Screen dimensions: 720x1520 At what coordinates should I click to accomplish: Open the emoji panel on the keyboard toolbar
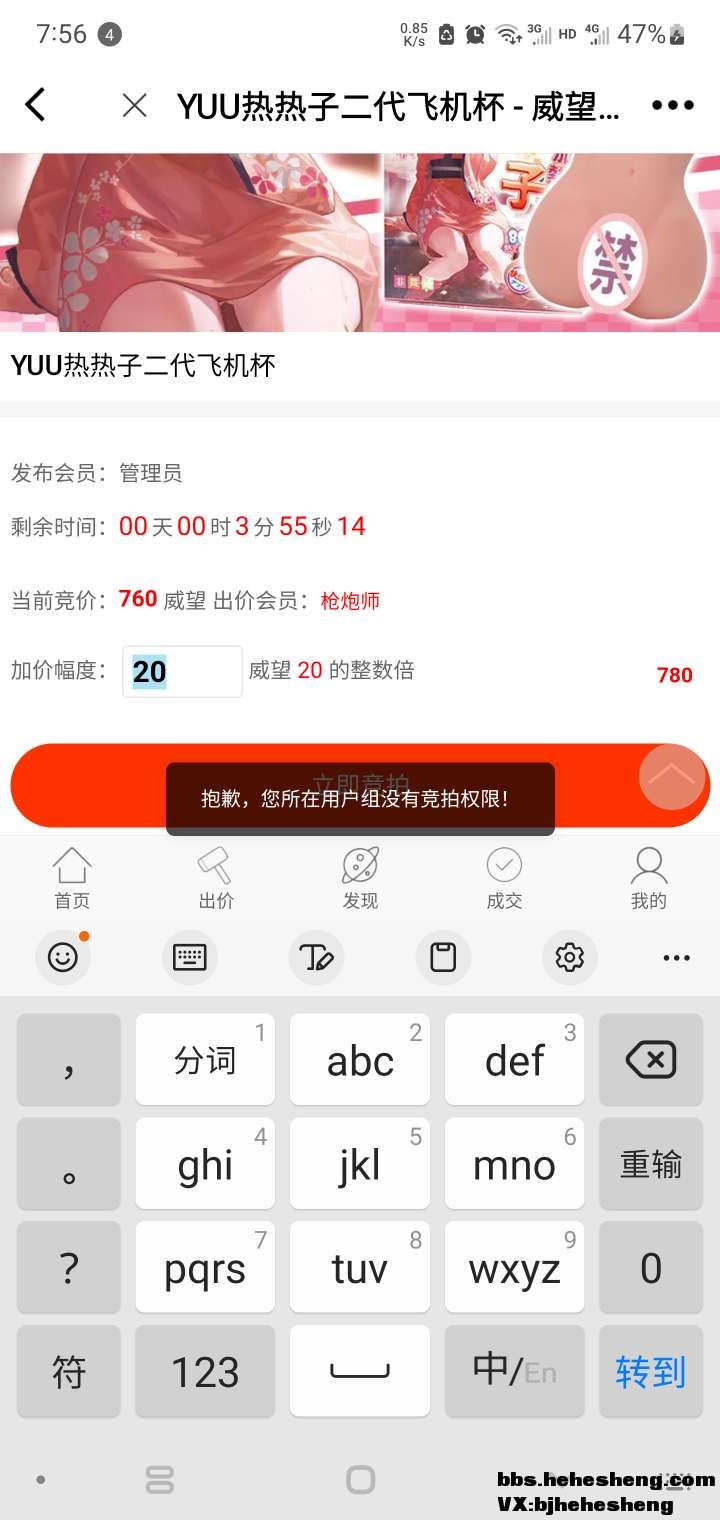pyautogui.click(x=63, y=958)
